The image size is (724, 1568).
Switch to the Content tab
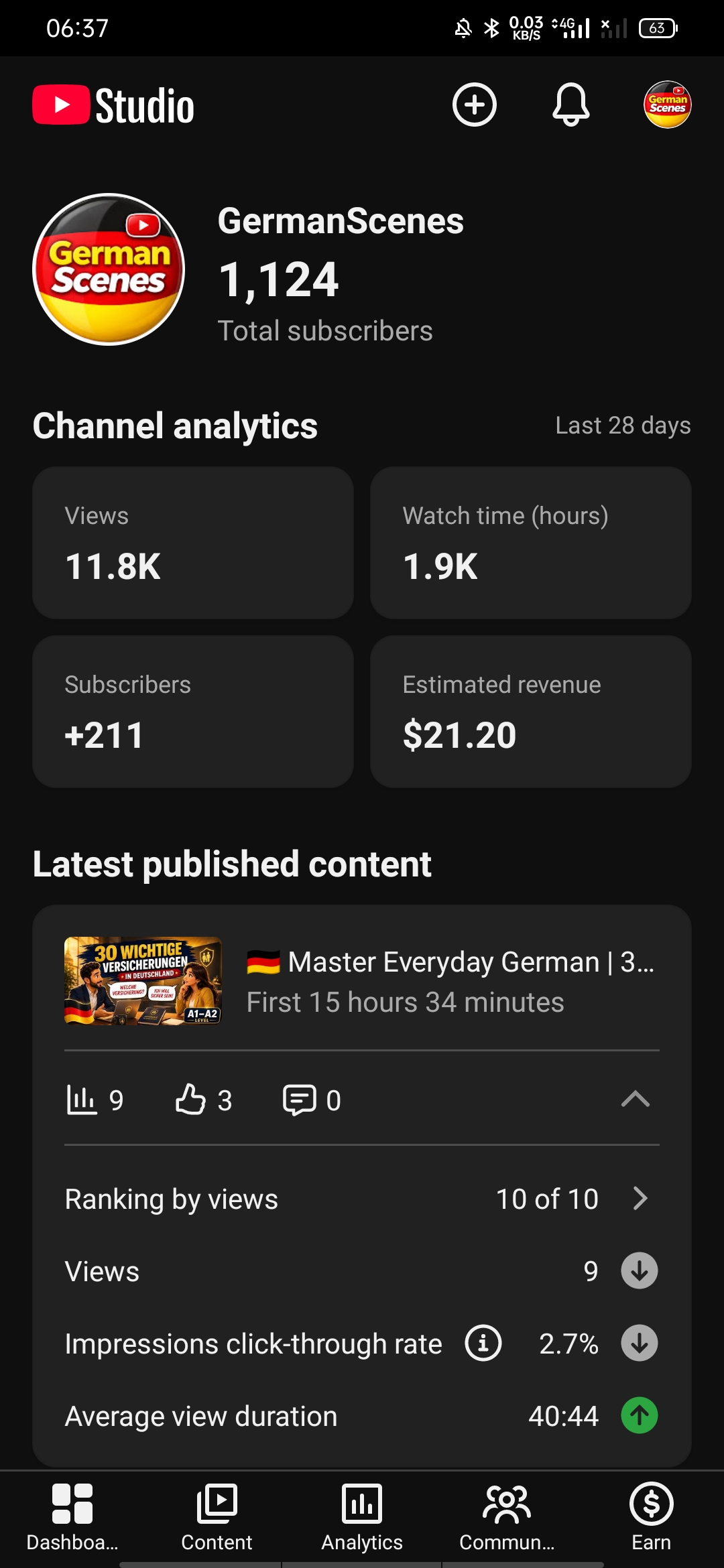217,1517
